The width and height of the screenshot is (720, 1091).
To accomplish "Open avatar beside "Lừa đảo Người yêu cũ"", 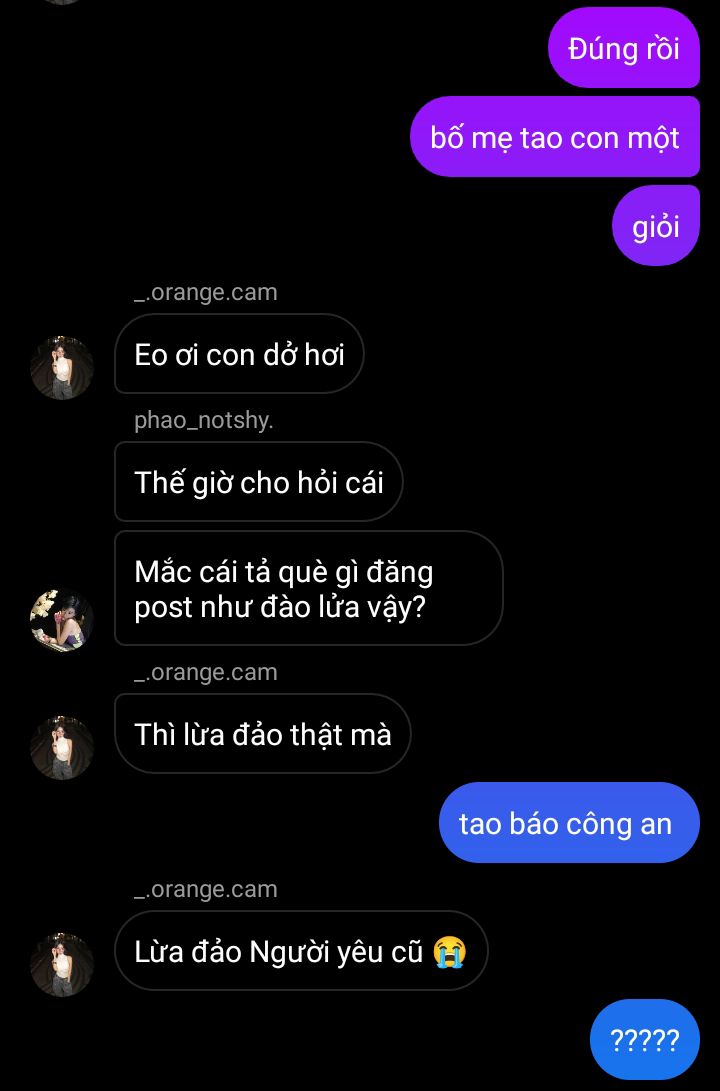I will 62,964.
